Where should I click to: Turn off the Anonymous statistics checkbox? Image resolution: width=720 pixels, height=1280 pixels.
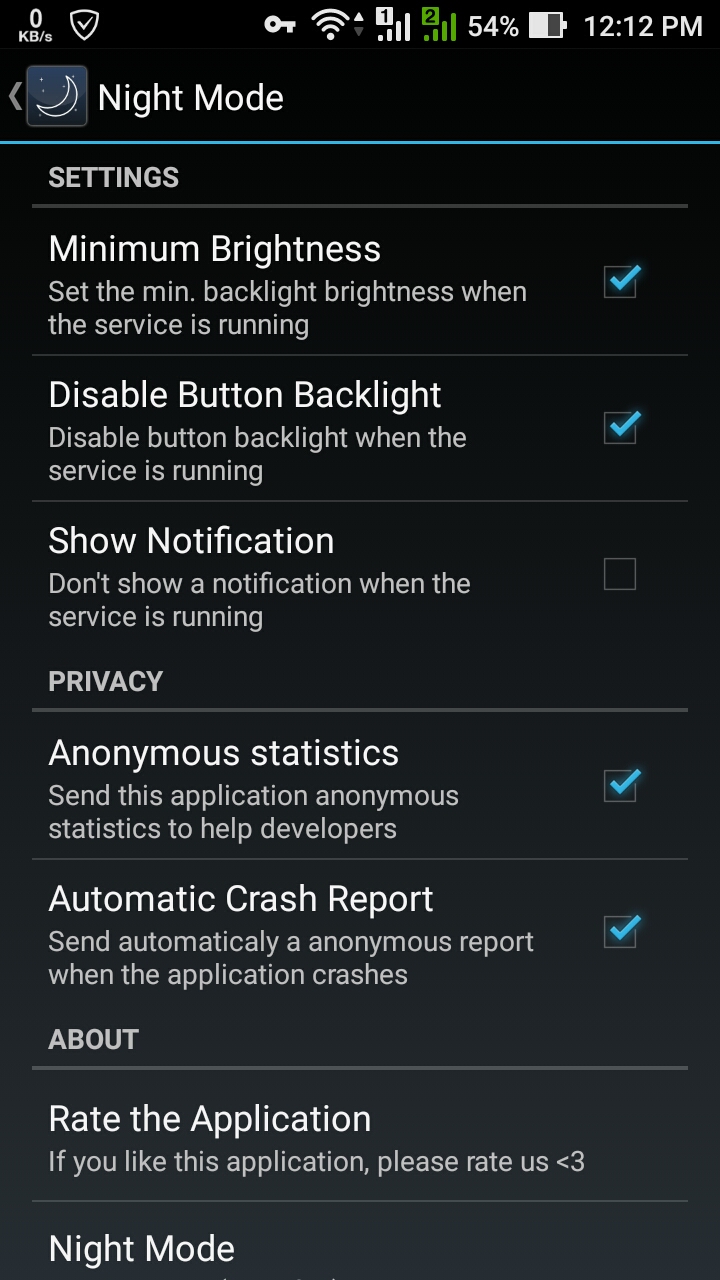(620, 786)
